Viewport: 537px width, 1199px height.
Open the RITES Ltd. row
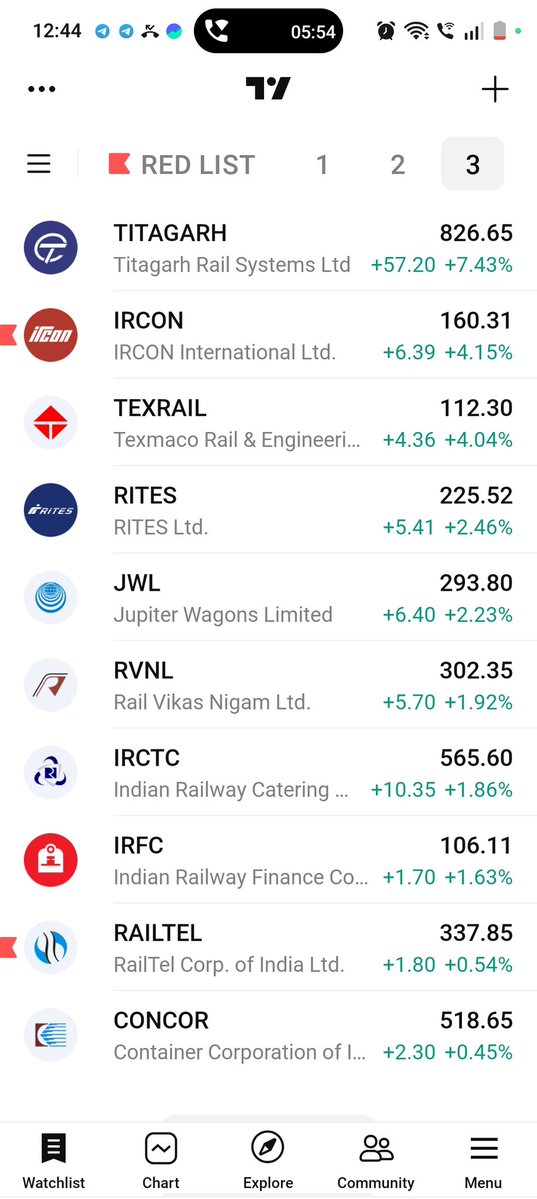[x=268, y=510]
